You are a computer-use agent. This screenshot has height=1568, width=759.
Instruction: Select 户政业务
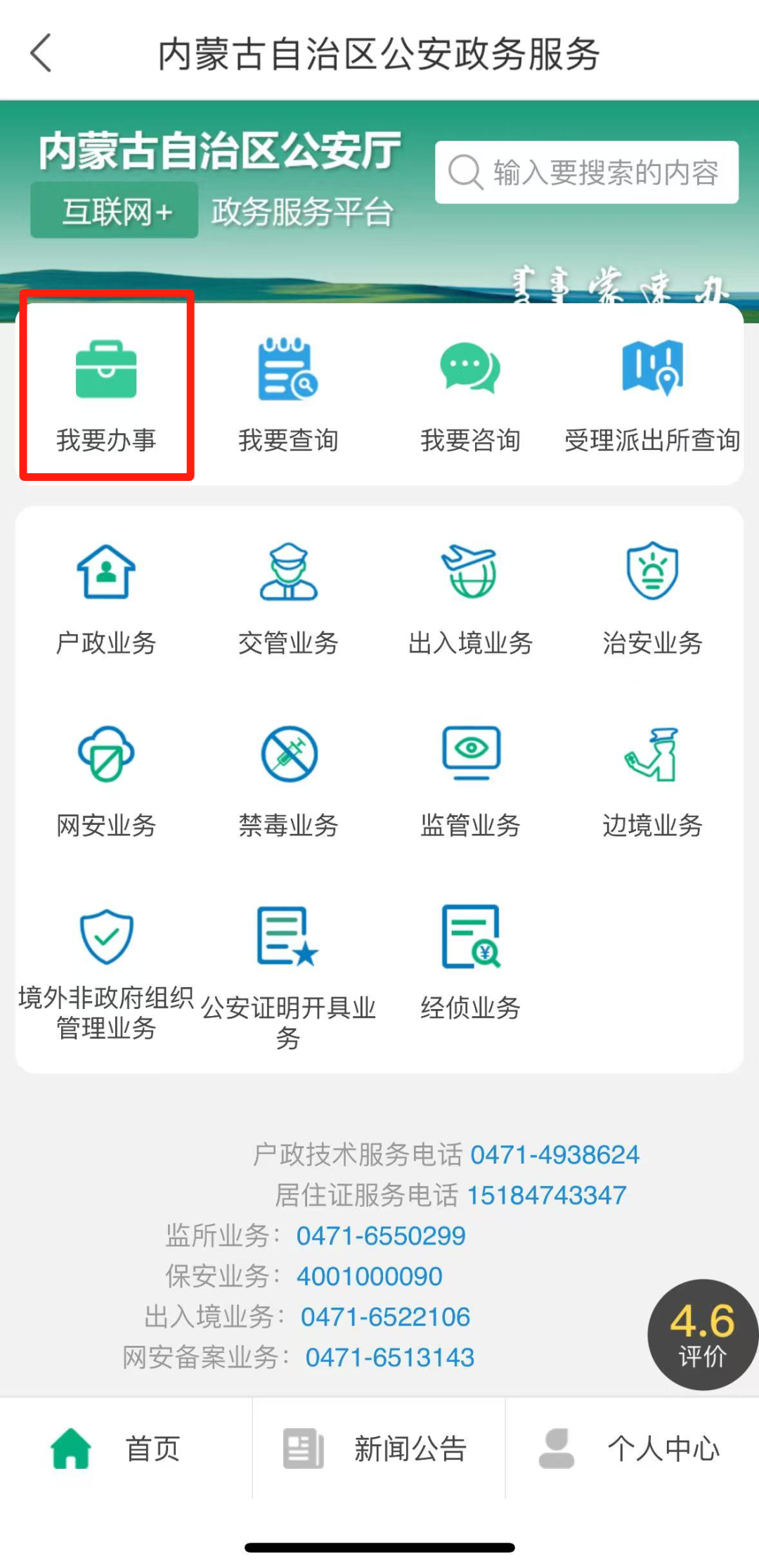point(106,598)
